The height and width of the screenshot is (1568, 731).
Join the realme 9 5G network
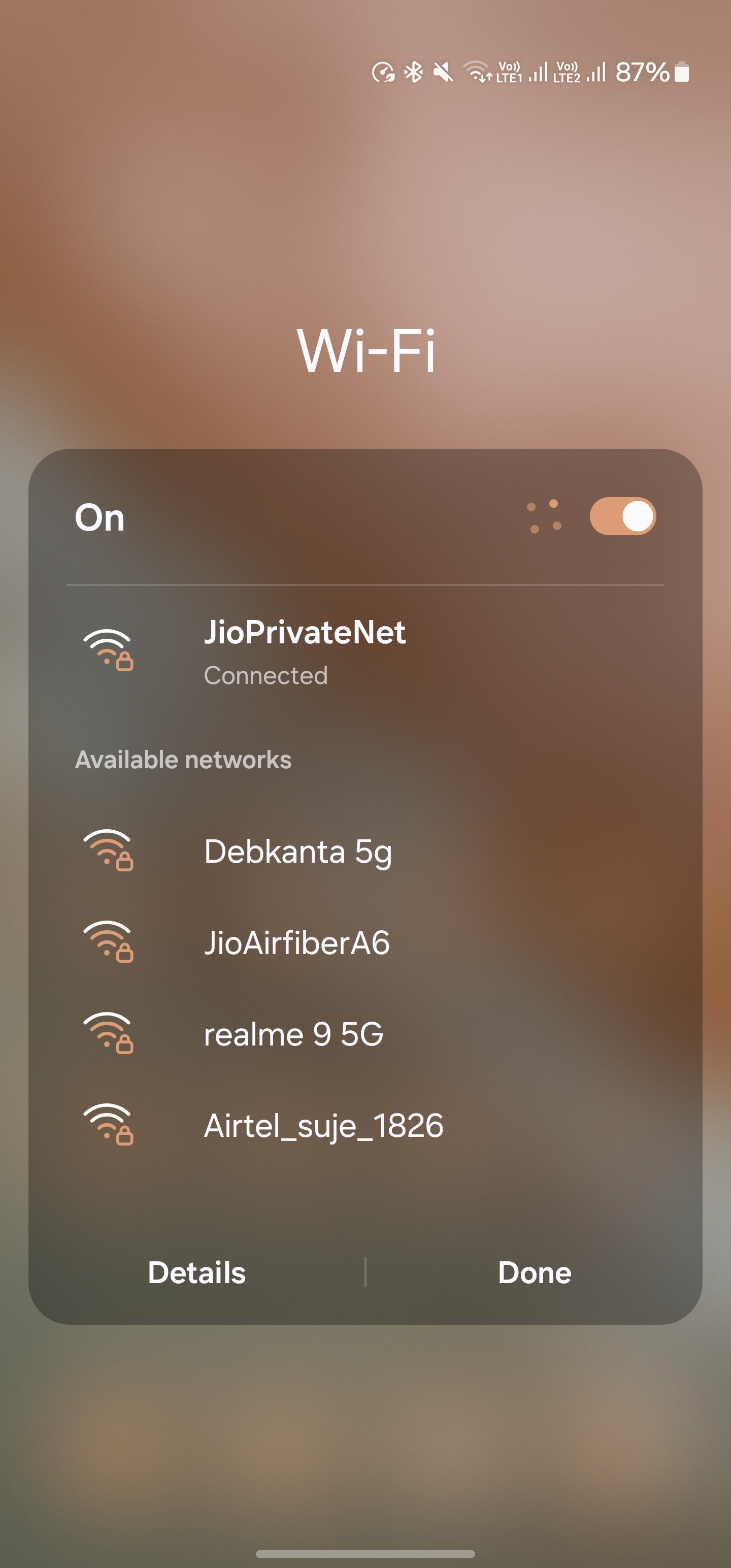pos(293,1033)
